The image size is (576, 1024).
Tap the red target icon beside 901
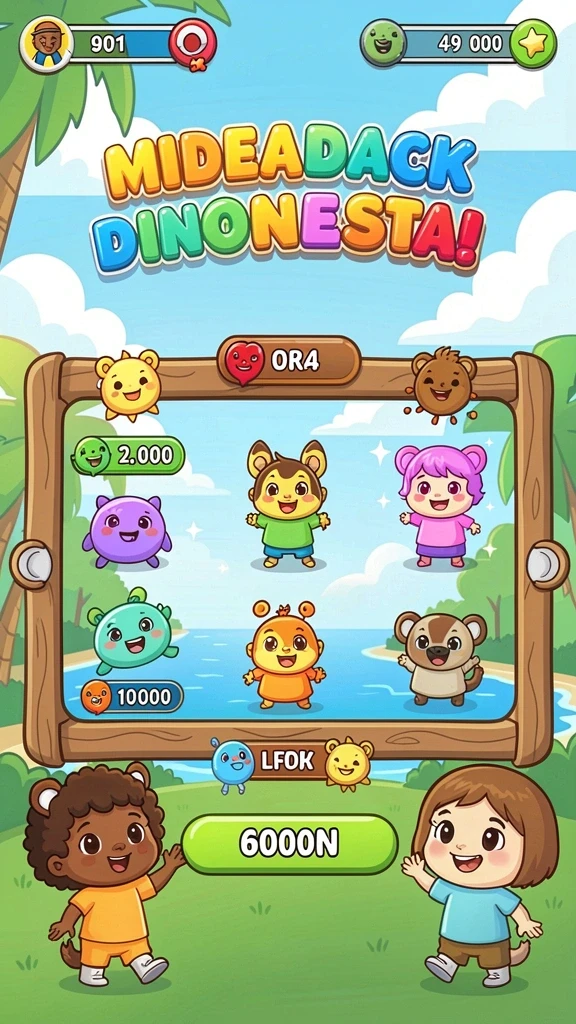193,44
